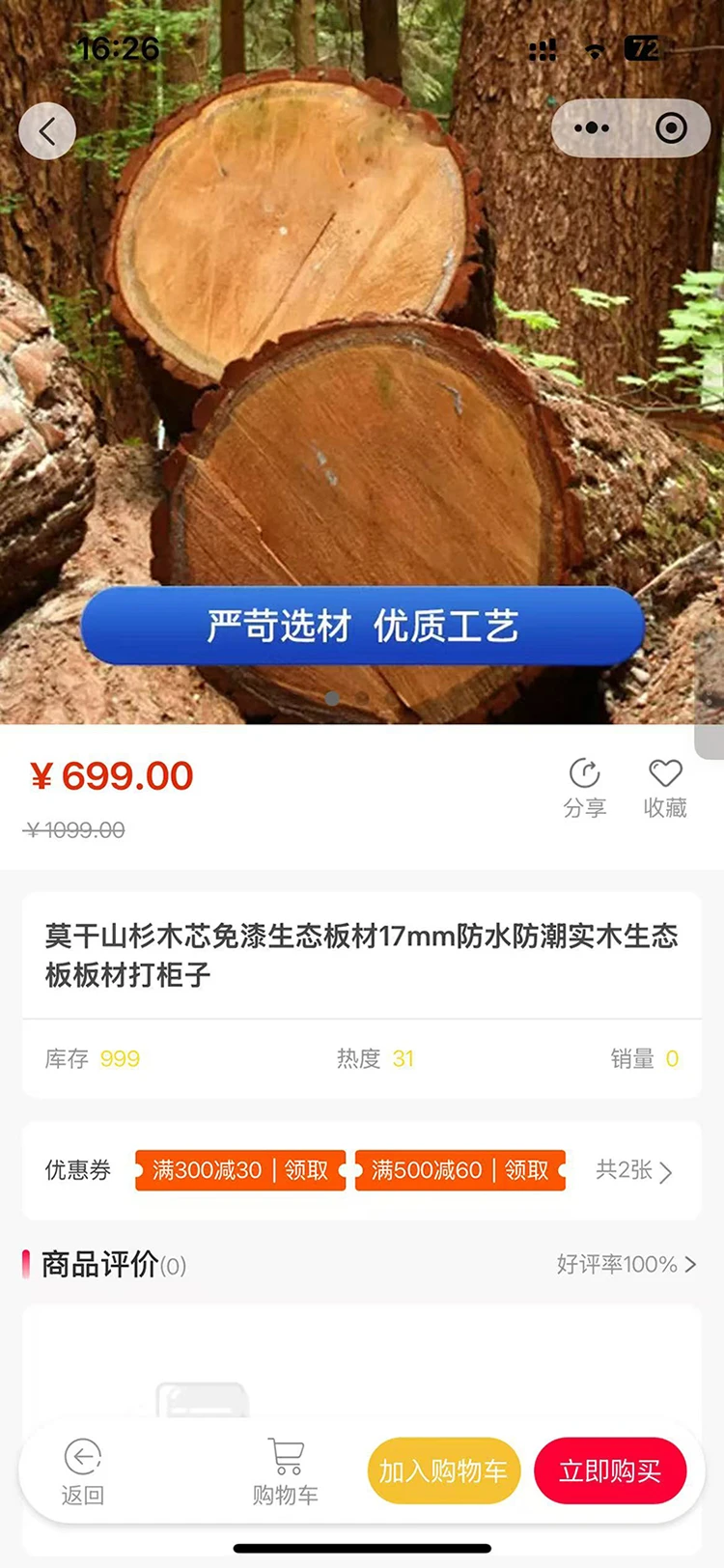Tap the back arrow at top left
This screenshot has width=724, height=1568.
(46, 130)
